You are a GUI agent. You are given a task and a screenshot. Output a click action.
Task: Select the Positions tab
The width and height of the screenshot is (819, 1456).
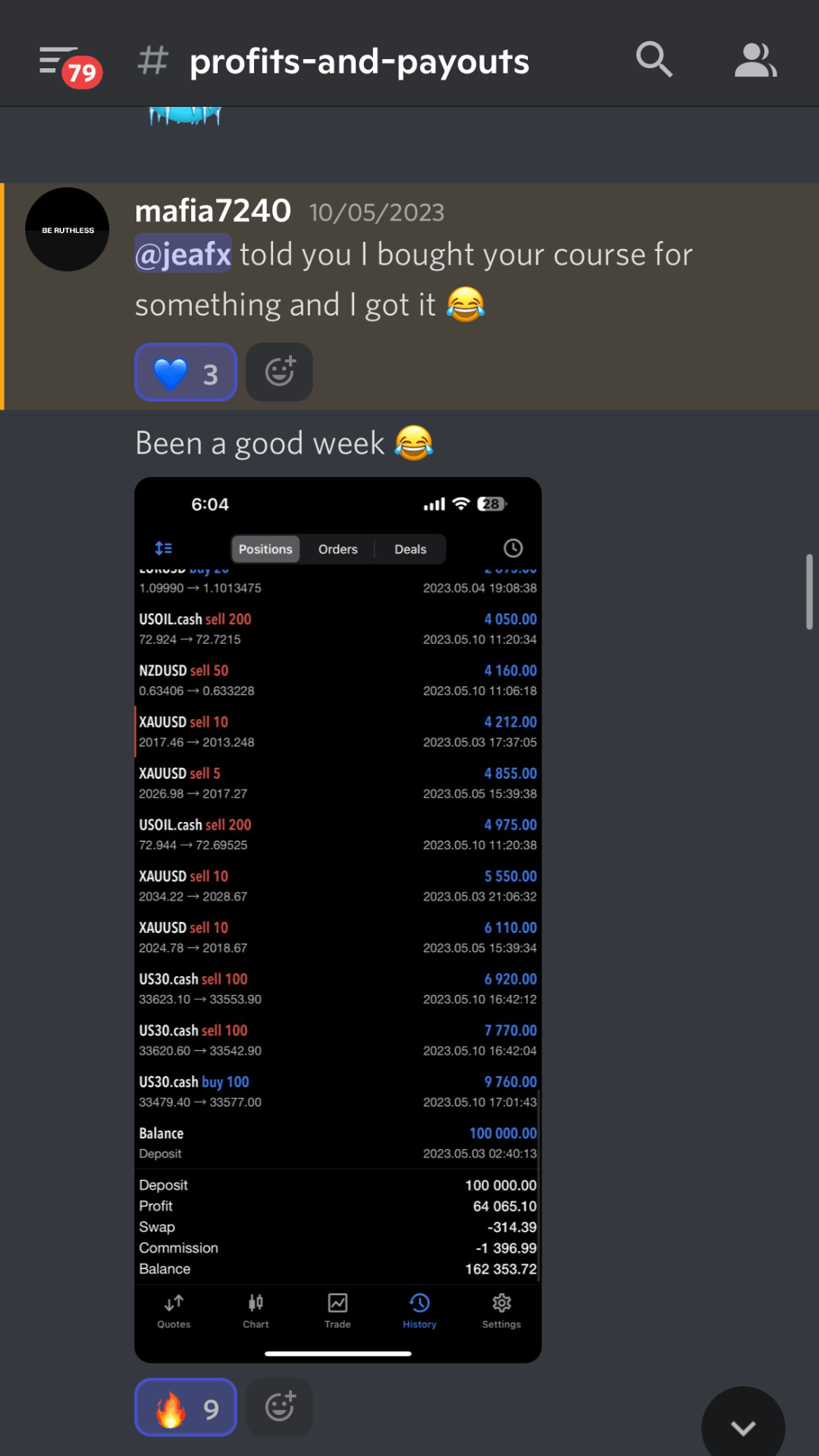tap(265, 548)
